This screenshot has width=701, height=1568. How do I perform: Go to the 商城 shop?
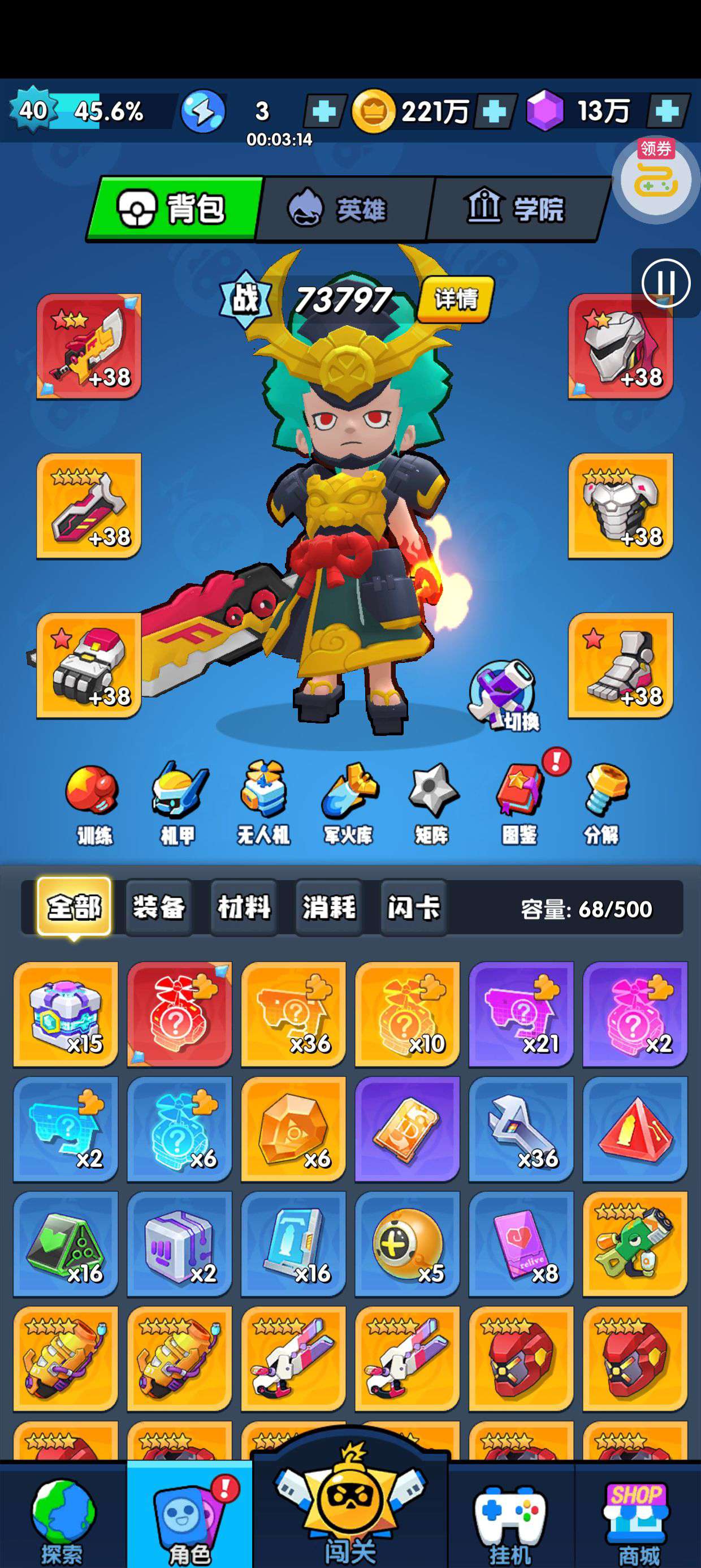637,1522
